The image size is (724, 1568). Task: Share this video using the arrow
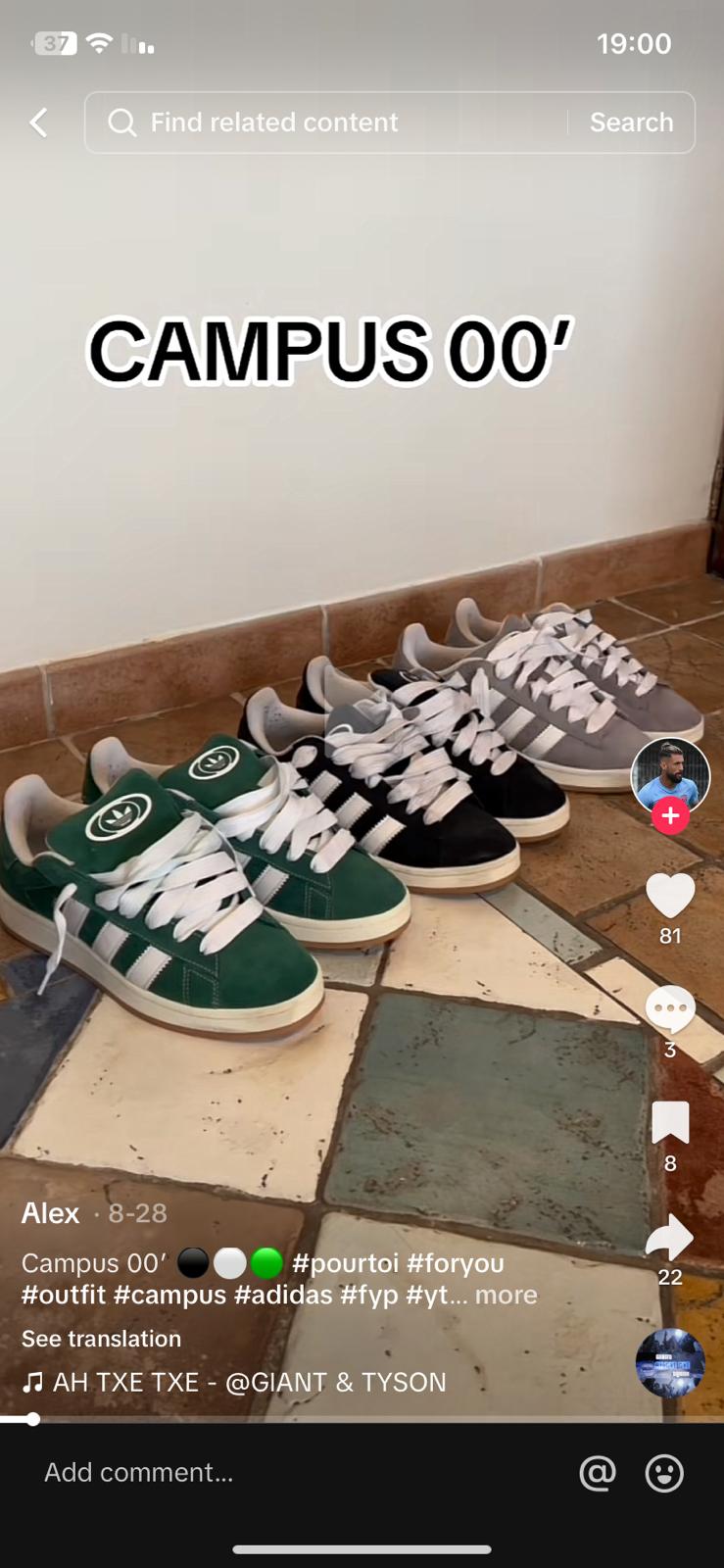[x=670, y=1237]
